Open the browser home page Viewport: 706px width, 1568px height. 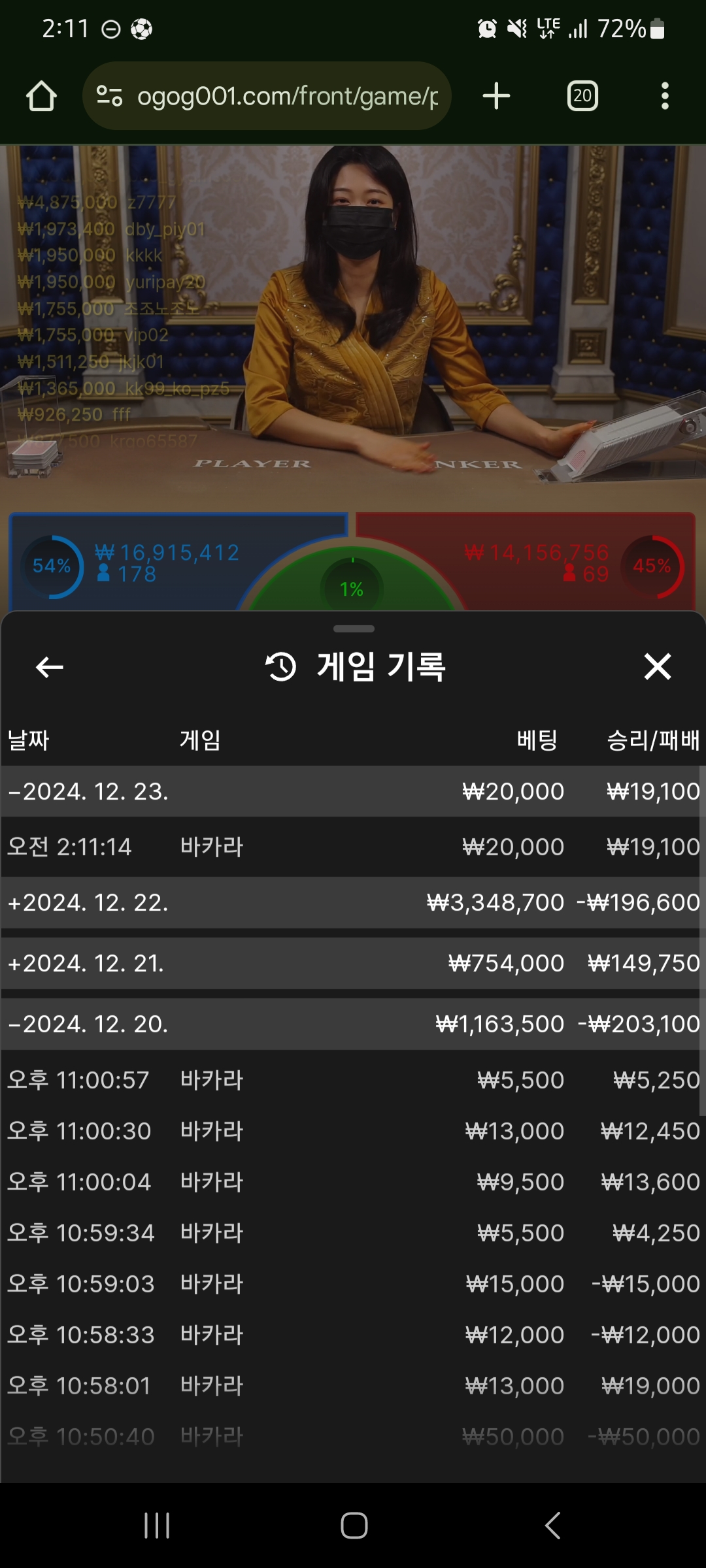pos(41,96)
